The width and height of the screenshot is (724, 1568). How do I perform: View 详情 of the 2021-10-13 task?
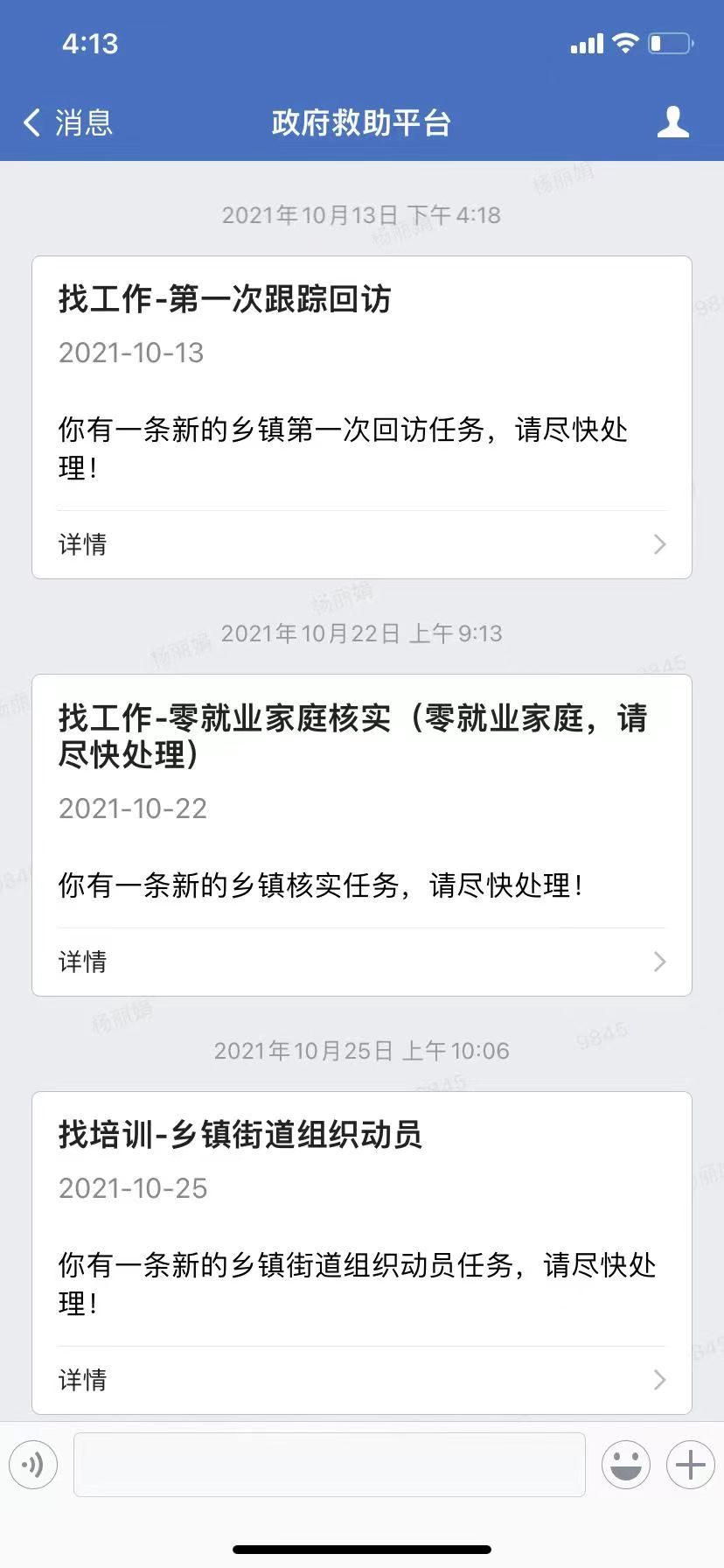(x=361, y=544)
